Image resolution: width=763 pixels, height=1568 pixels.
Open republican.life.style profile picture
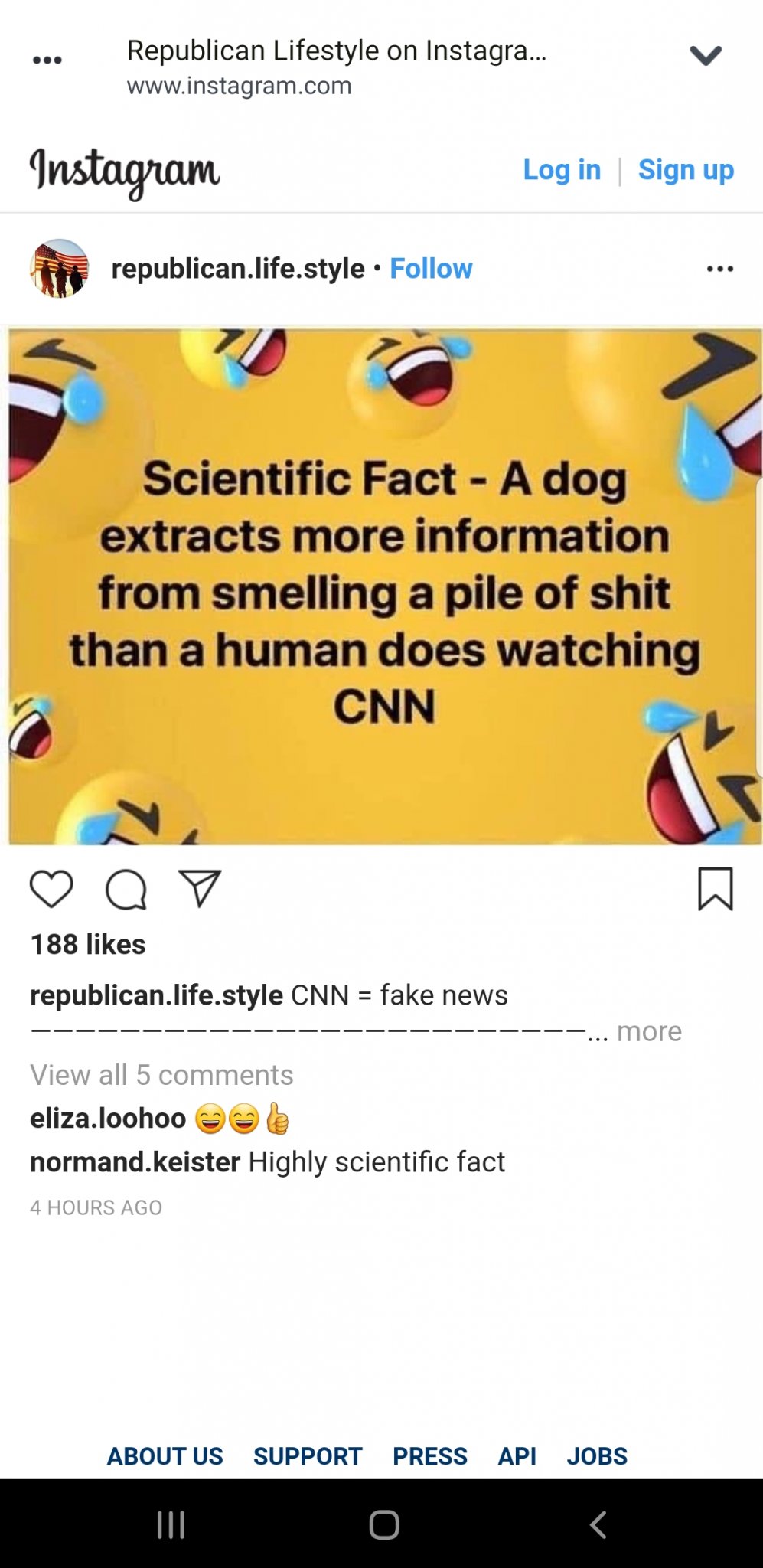(59, 269)
